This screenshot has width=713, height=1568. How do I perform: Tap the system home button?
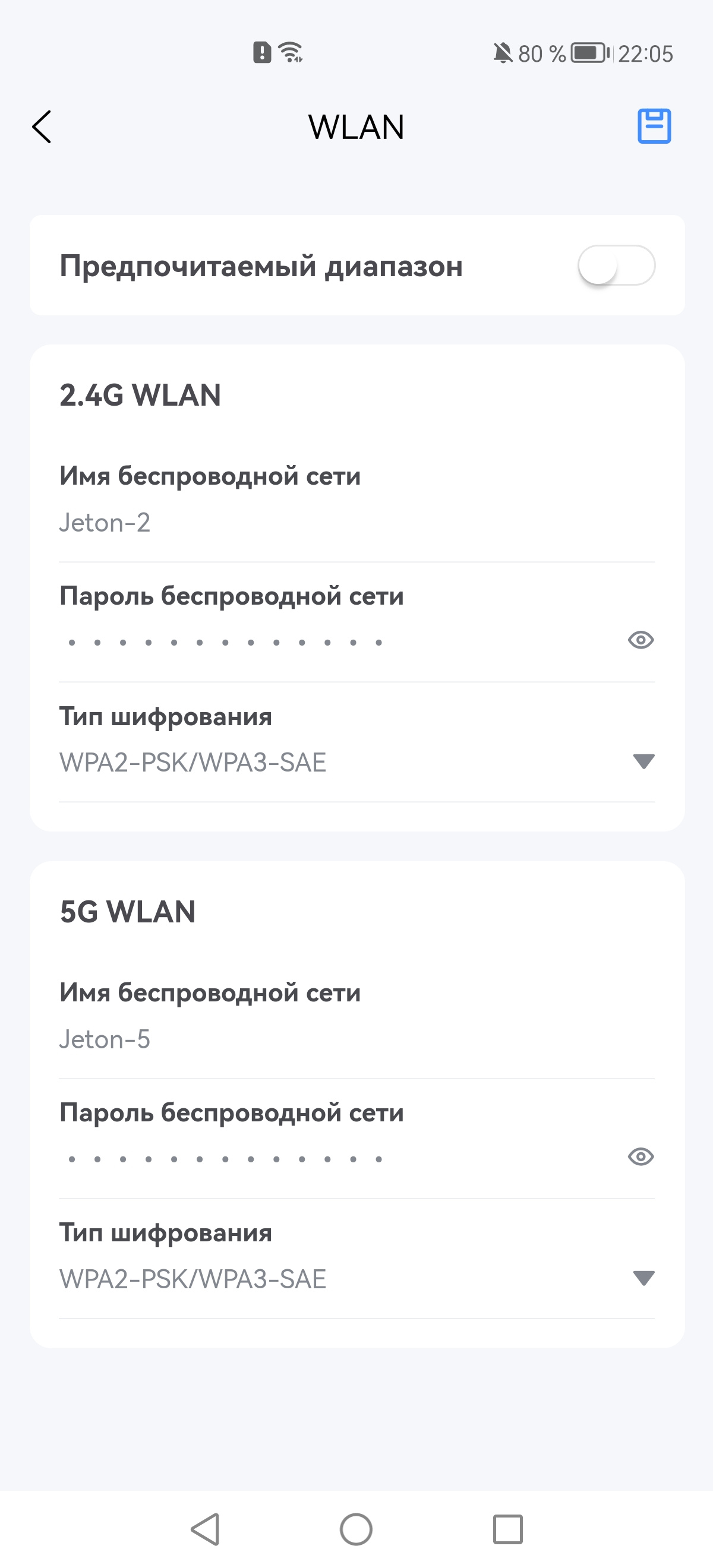pyautogui.click(x=356, y=1529)
